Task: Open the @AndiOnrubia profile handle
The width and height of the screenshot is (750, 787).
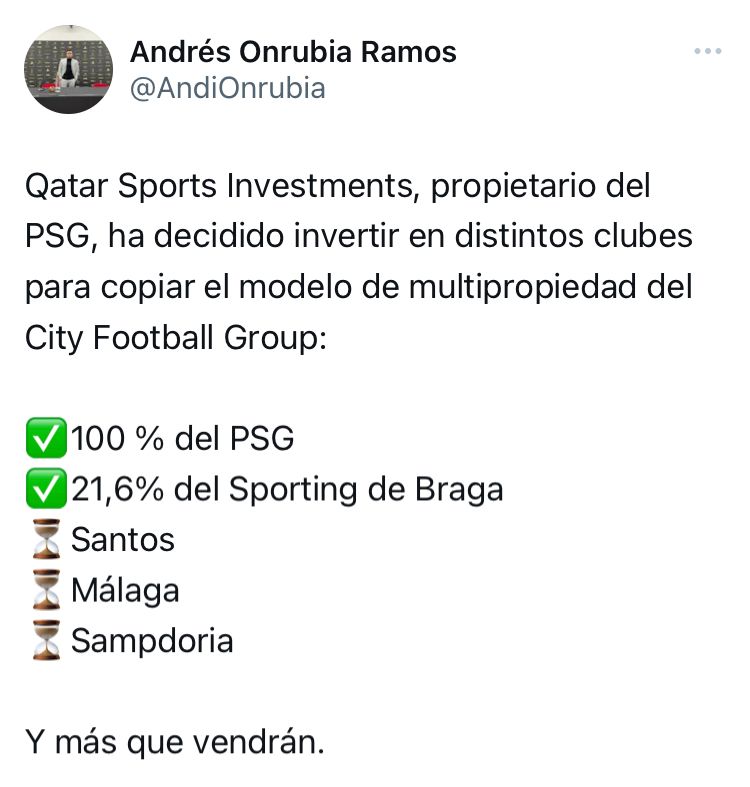Action: 228,88
